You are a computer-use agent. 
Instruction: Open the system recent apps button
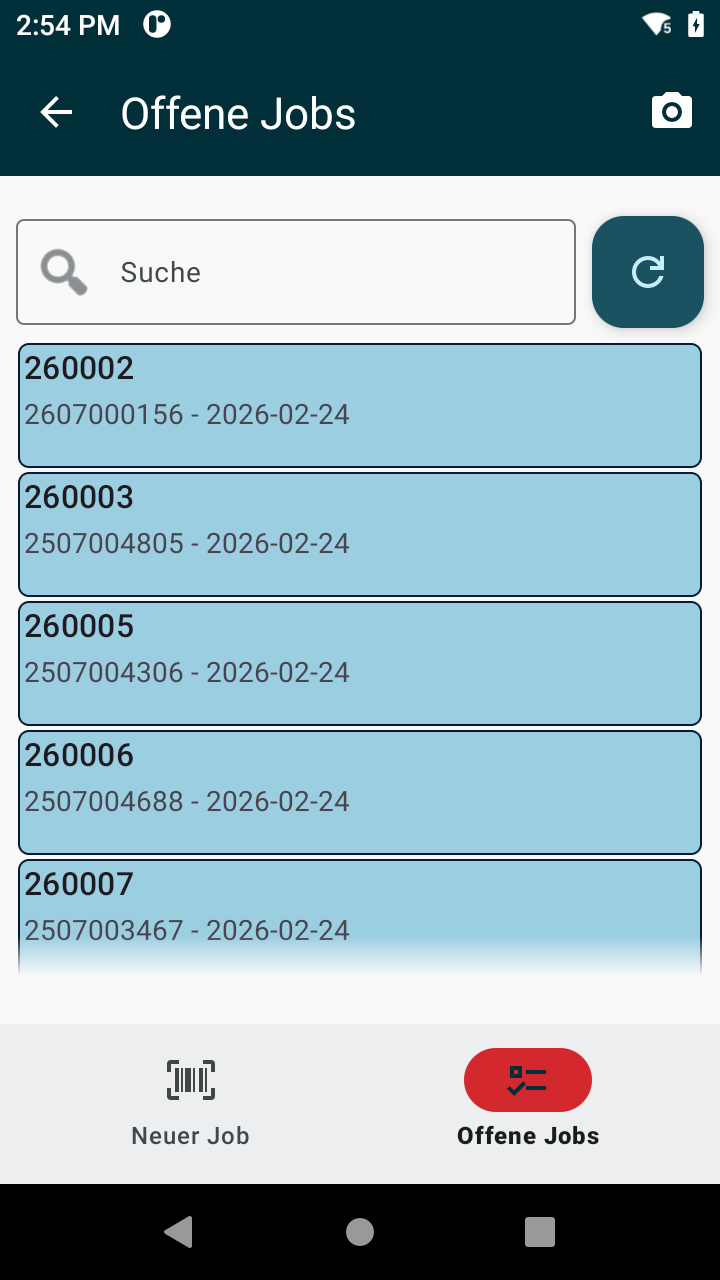[540, 1232]
